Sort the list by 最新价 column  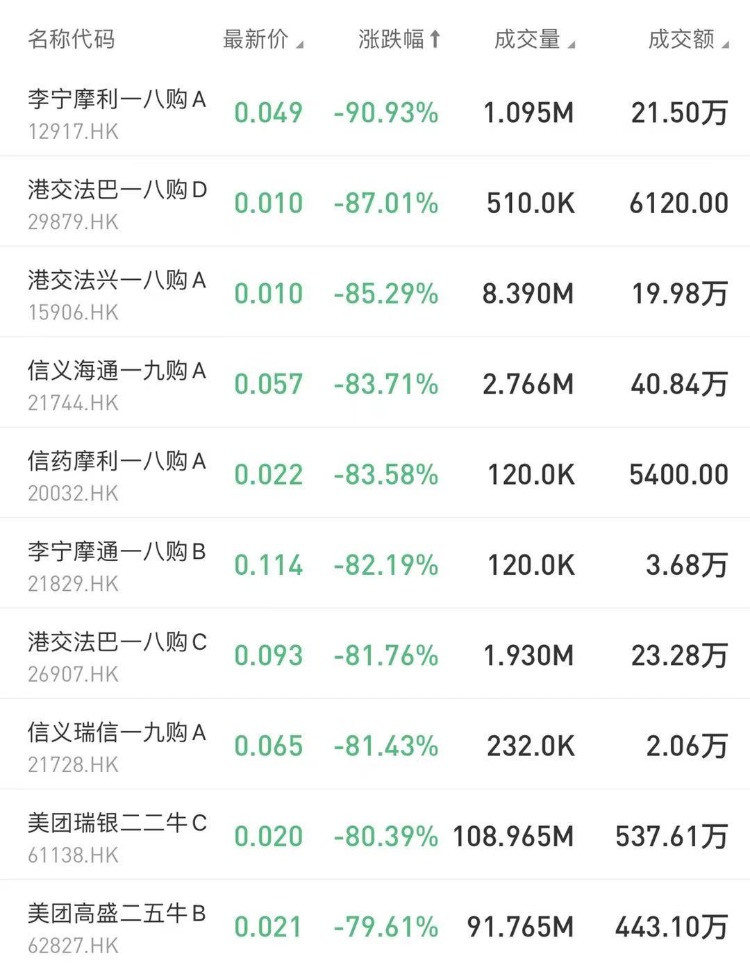(262, 40)
